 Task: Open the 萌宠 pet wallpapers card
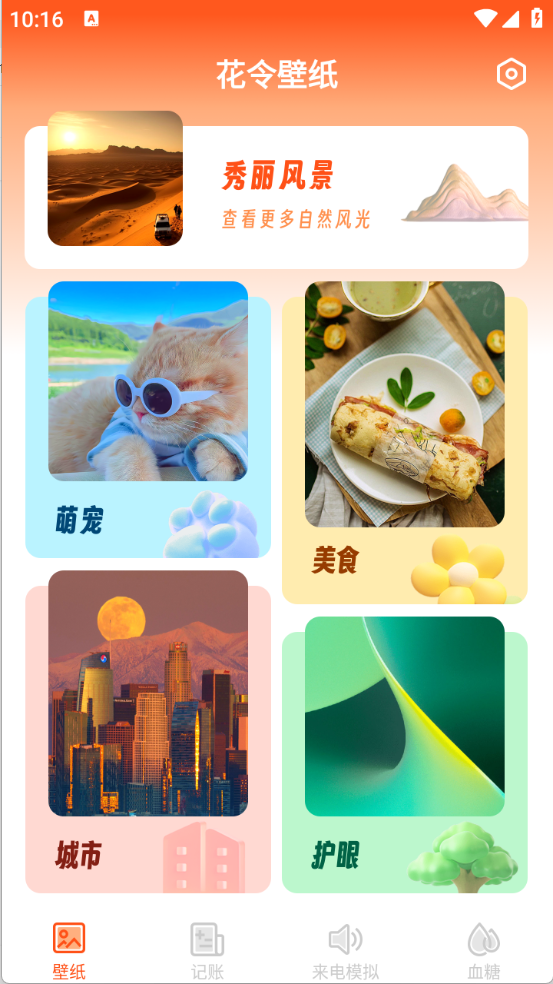[148, 419]
